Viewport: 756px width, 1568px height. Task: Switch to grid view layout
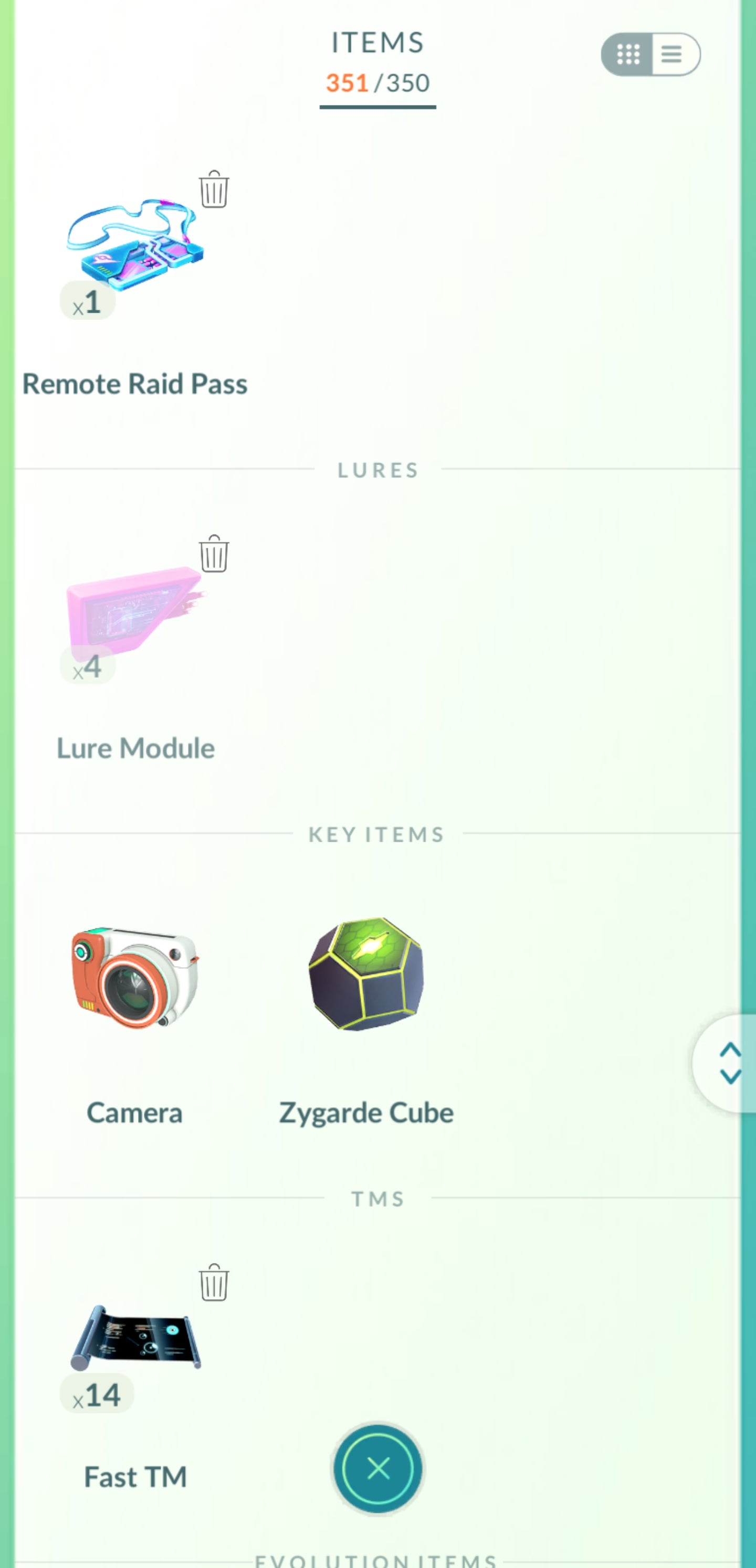pyautogui.click(x=628, y=55)
